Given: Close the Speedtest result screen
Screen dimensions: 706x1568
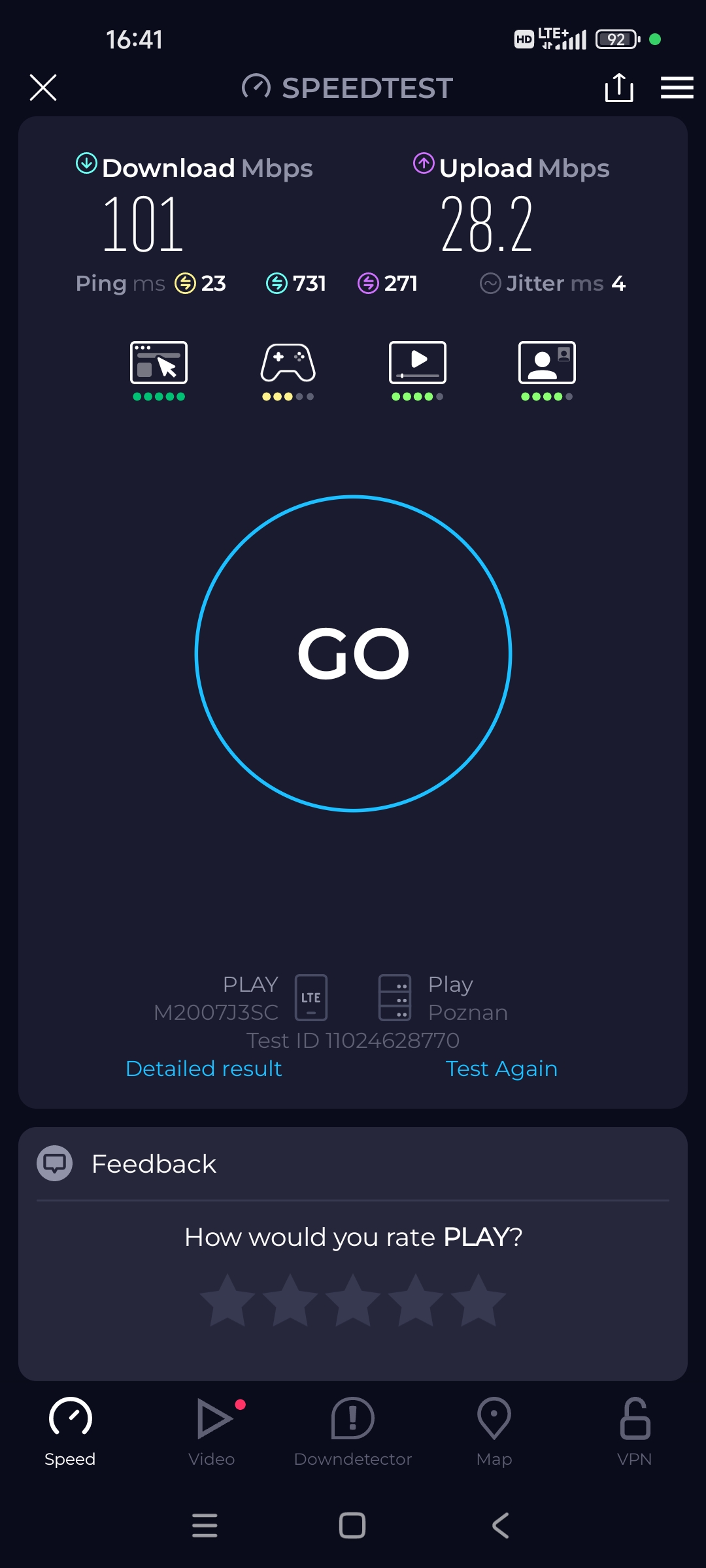Looking at the screenshot, I should [43, 88].
